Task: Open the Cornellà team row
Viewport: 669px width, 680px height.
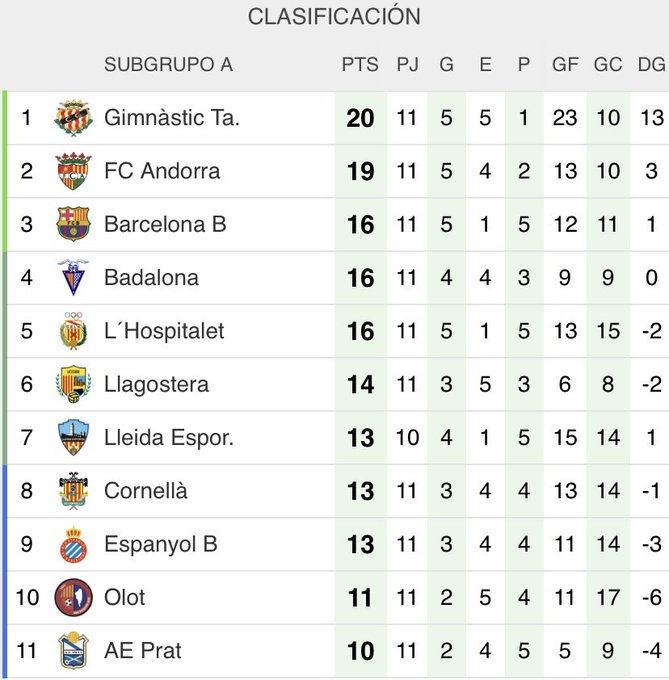Action: click(146, 491)
